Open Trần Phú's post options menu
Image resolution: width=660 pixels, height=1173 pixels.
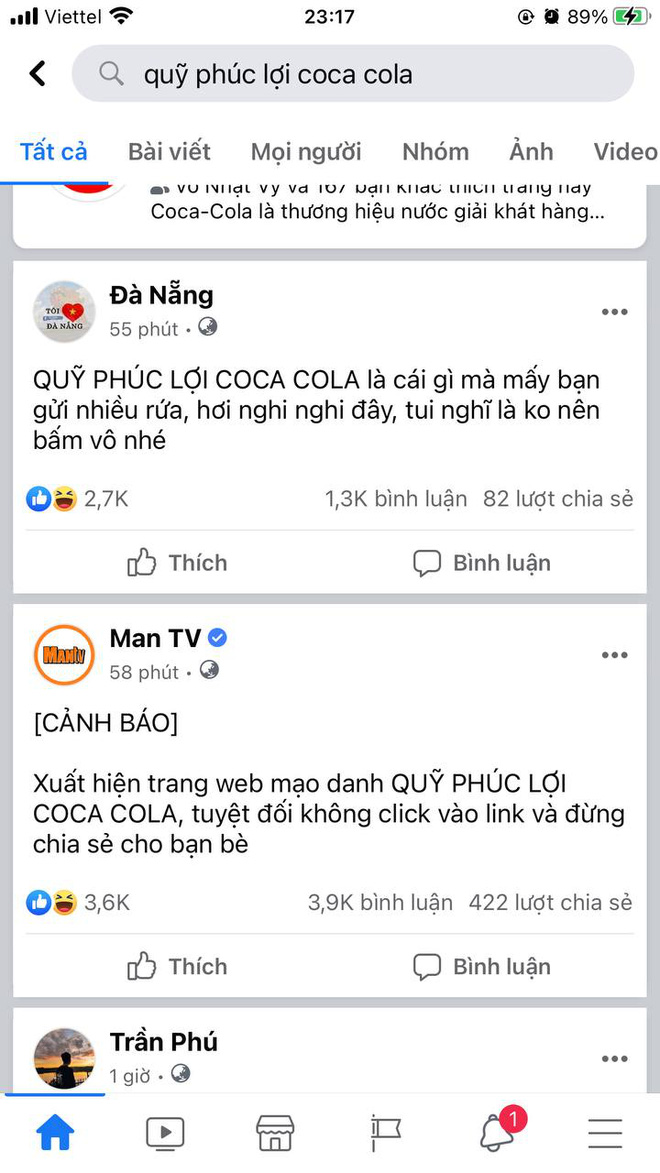tap(614, 1058)
